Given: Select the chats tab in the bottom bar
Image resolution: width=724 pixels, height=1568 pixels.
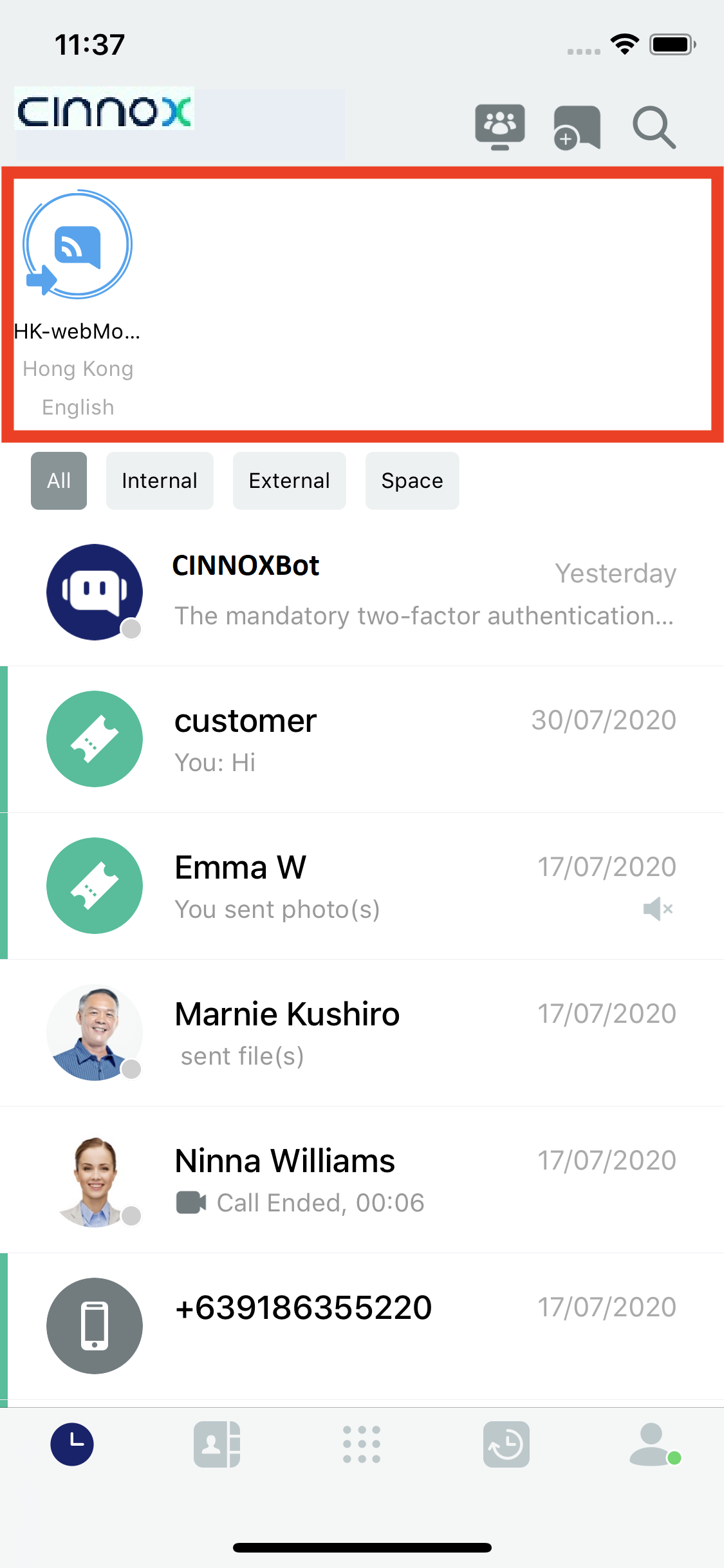Looking at the screenshot, I should 72,1444.
